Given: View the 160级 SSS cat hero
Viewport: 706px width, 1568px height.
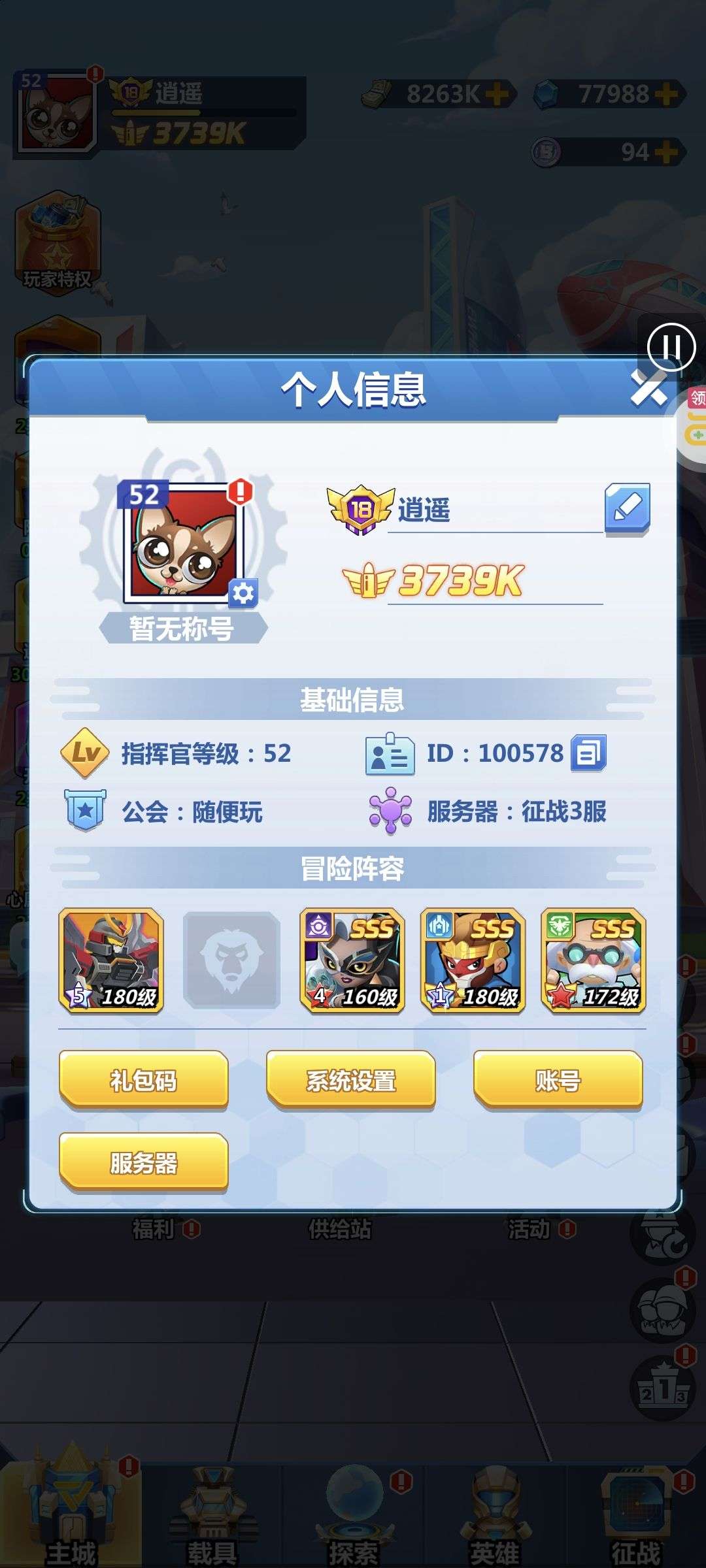Looking at the screenshot, I should (352, 960).
